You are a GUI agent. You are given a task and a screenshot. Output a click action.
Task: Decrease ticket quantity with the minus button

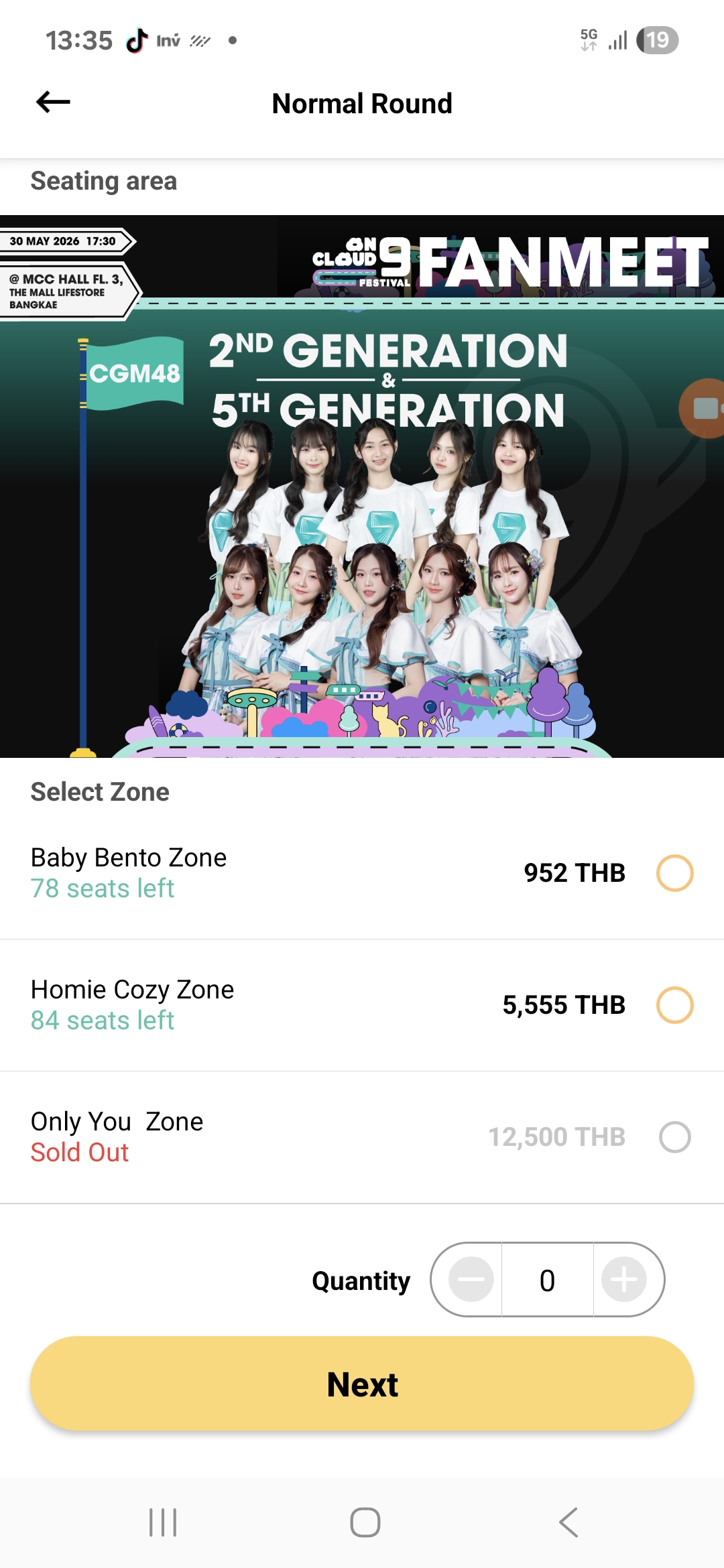[x=471, y=1279]
